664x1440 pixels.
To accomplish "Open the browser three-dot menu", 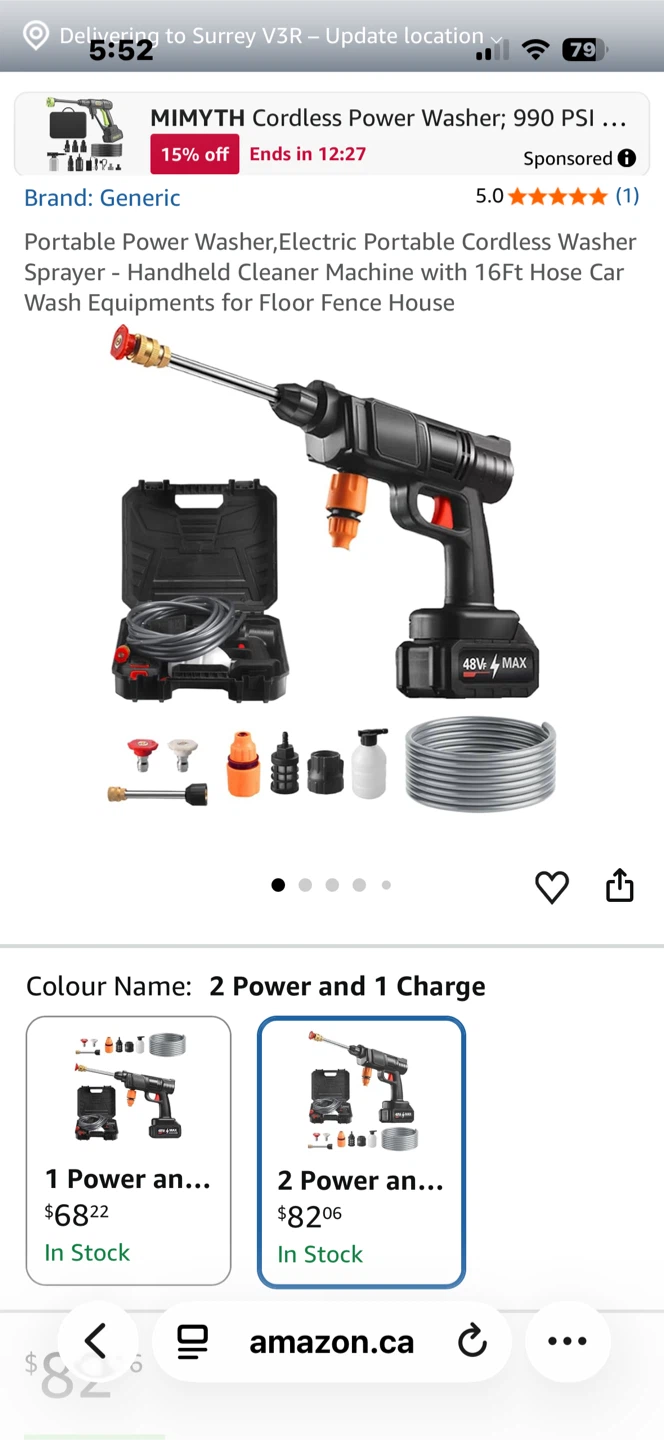I will [567, 1341].
